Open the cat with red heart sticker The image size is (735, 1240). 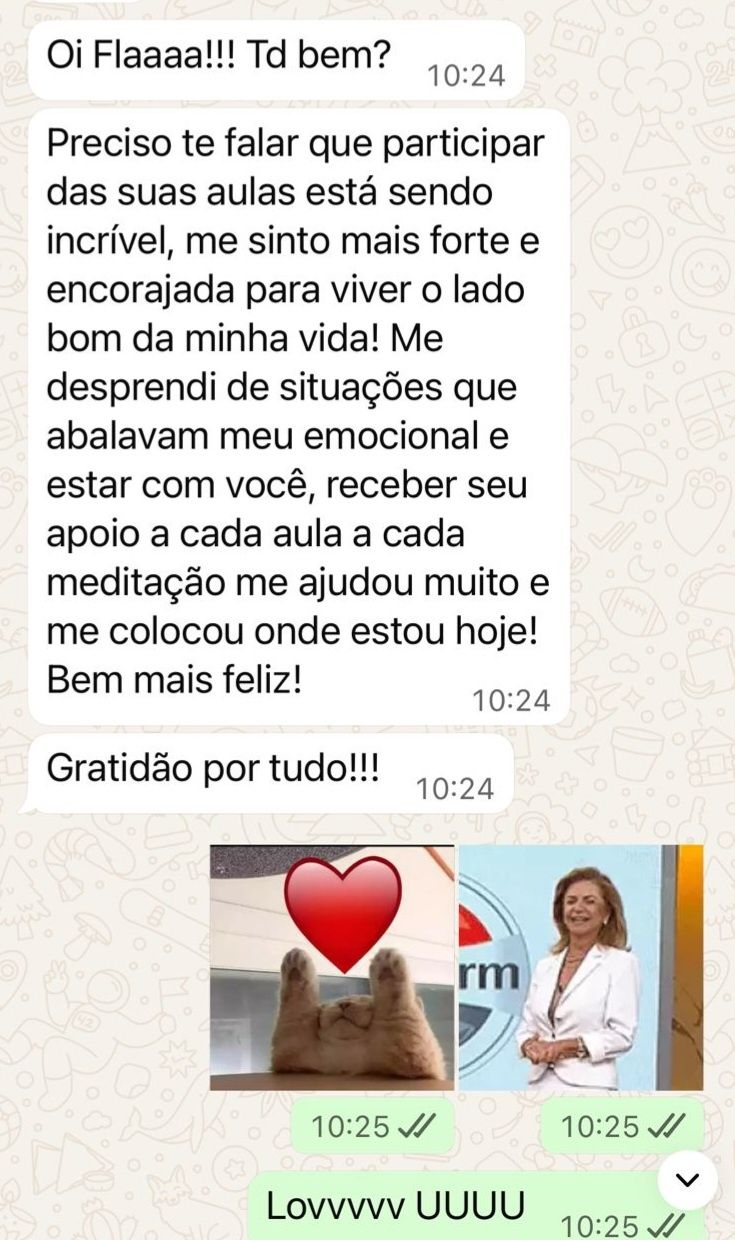tap(332, 967)
